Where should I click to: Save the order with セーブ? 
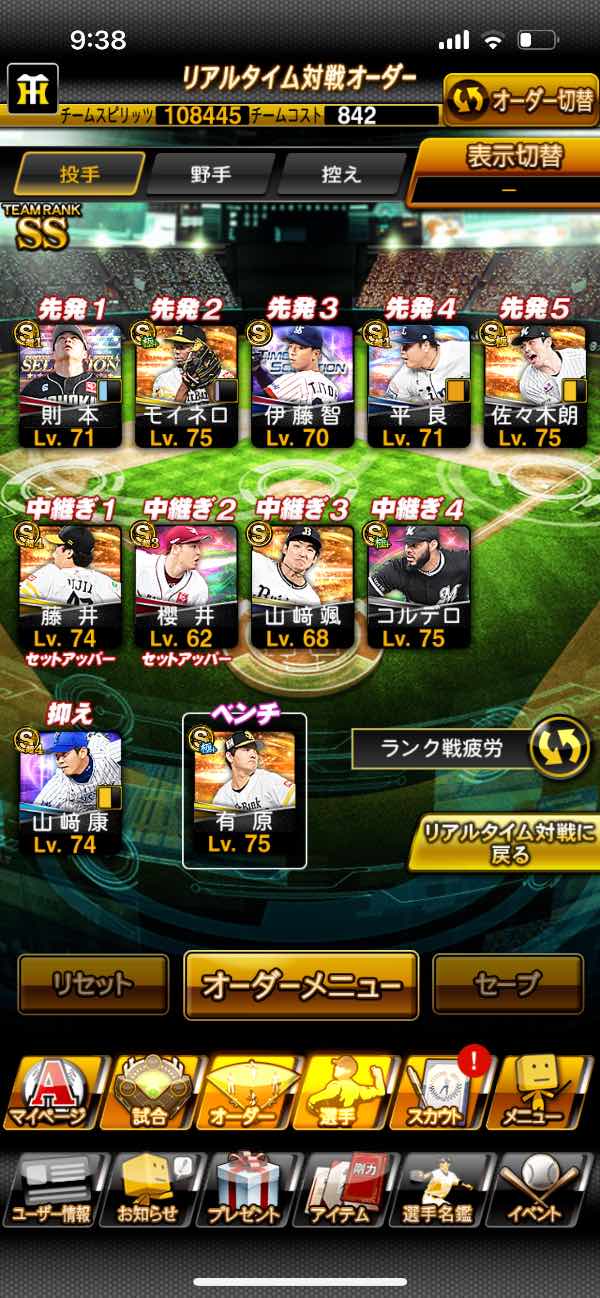pyautogui.click(x=508, y=984)
